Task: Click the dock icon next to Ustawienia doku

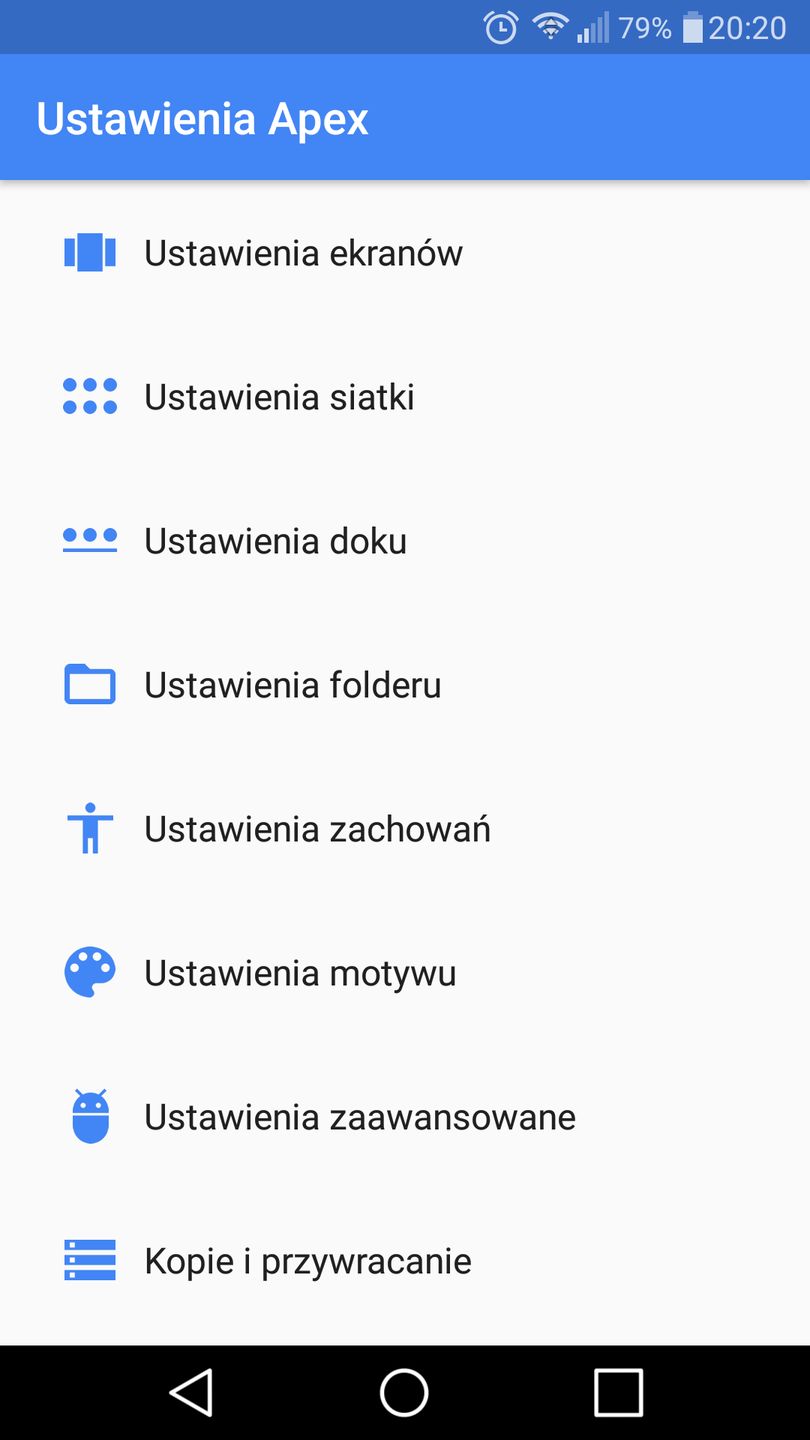Action: click(x=90, y=540)
